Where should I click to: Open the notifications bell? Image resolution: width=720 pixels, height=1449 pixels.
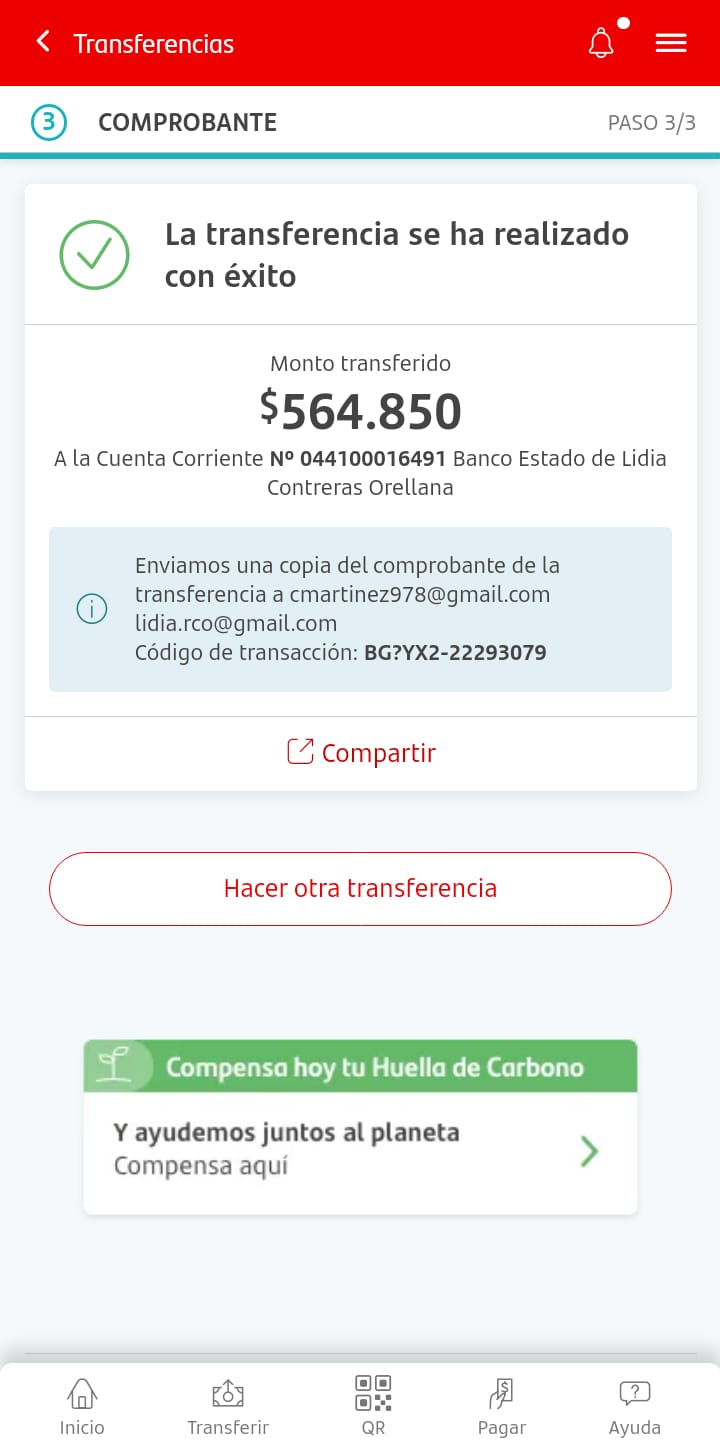tap(601, 43)
